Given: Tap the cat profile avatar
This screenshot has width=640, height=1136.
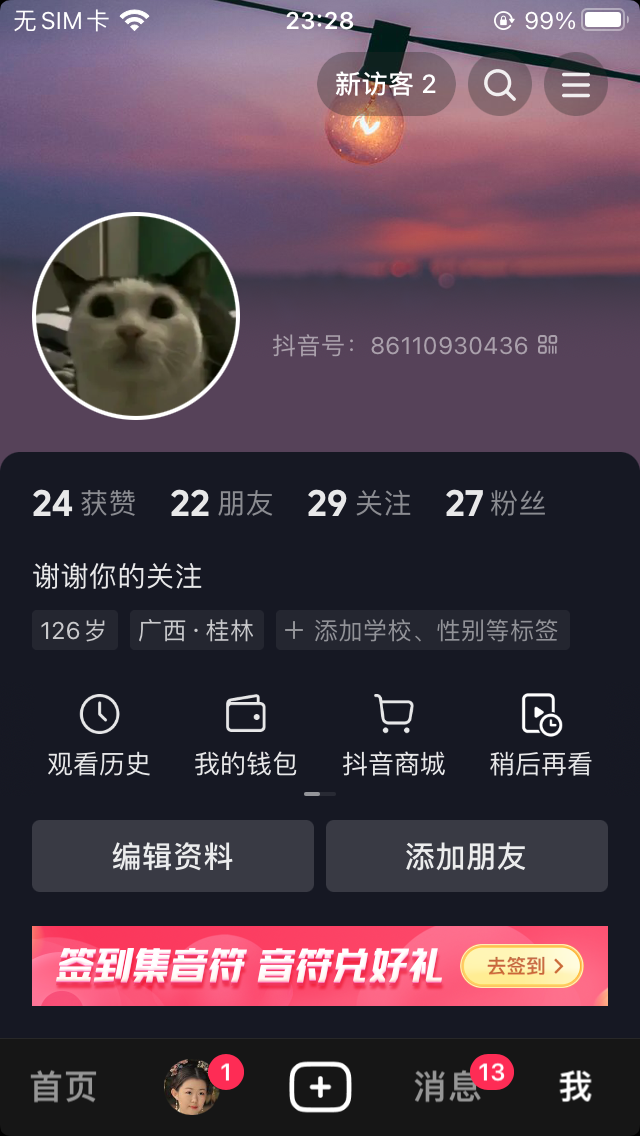Looking at the screenshot, I should click(136, 315).
